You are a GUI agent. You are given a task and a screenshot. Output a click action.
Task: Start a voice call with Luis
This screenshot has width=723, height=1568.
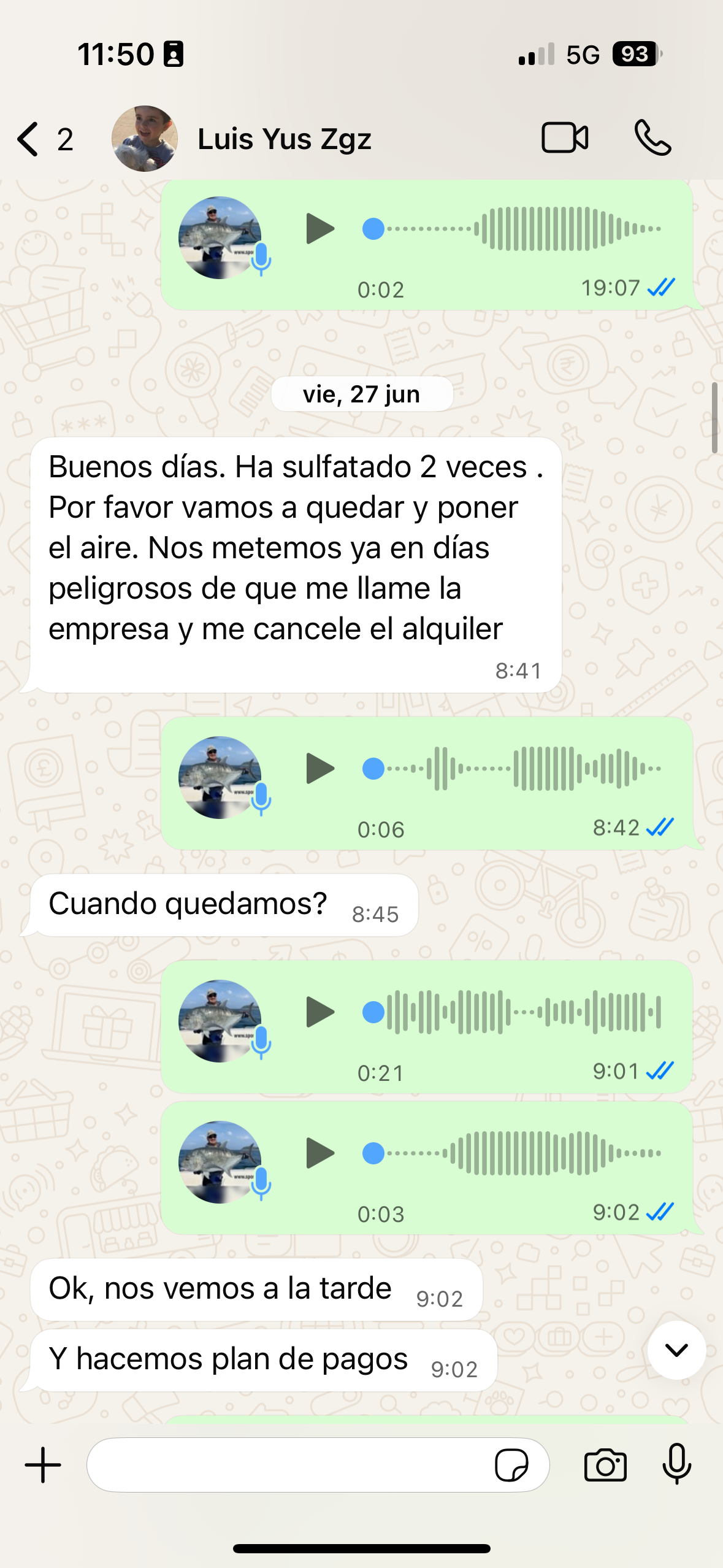[x=652, y=137]
